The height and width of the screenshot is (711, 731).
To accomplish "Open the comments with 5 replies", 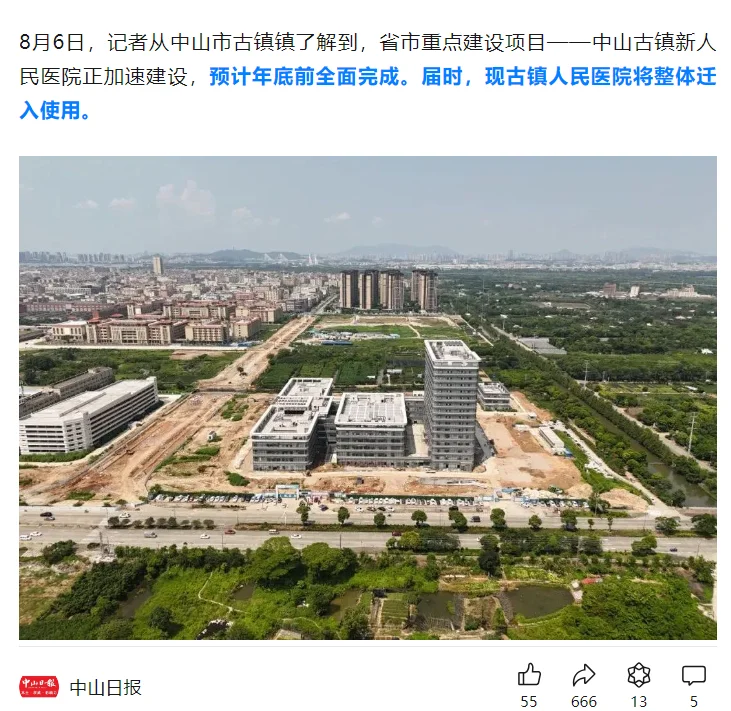I will coord(693,675).
